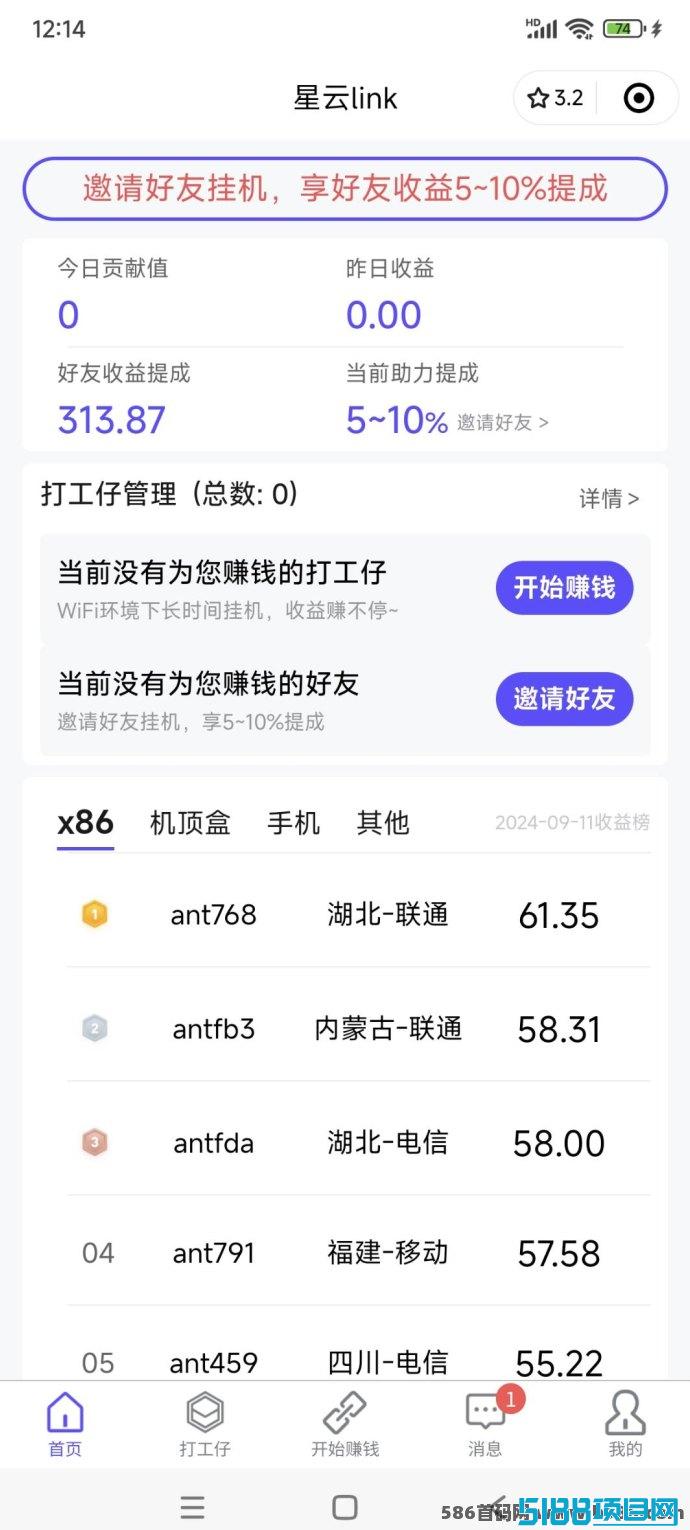This screenshot has width=690, height=1530.
Task: Open system recent apps menu
Action: [193, 1507]
